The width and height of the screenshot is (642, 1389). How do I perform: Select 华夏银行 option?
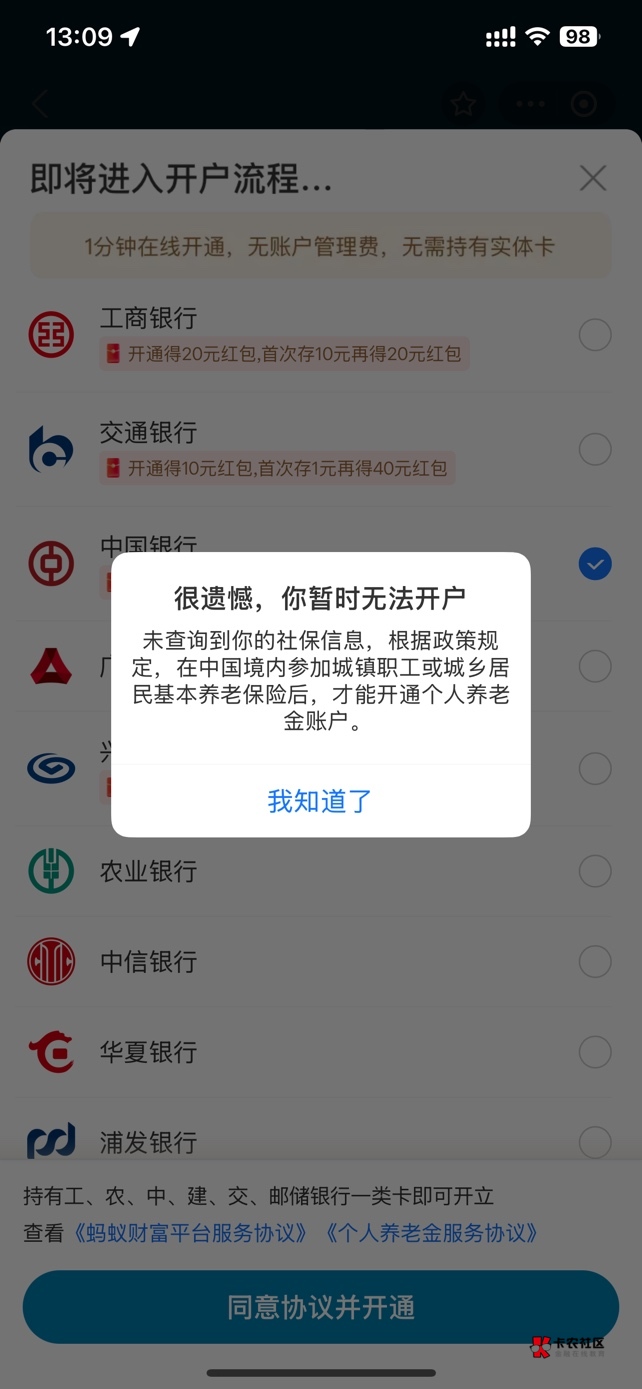tap(595, 1052)
